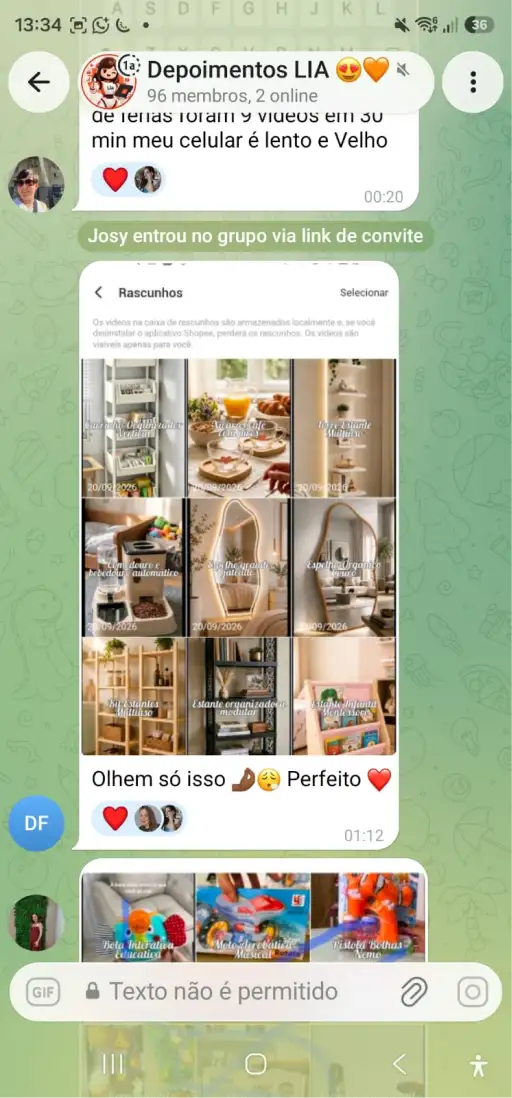Screen dimensions: 512x1098
Task: React with heart to the 00:20 message
Action: [x=116, y=179]
